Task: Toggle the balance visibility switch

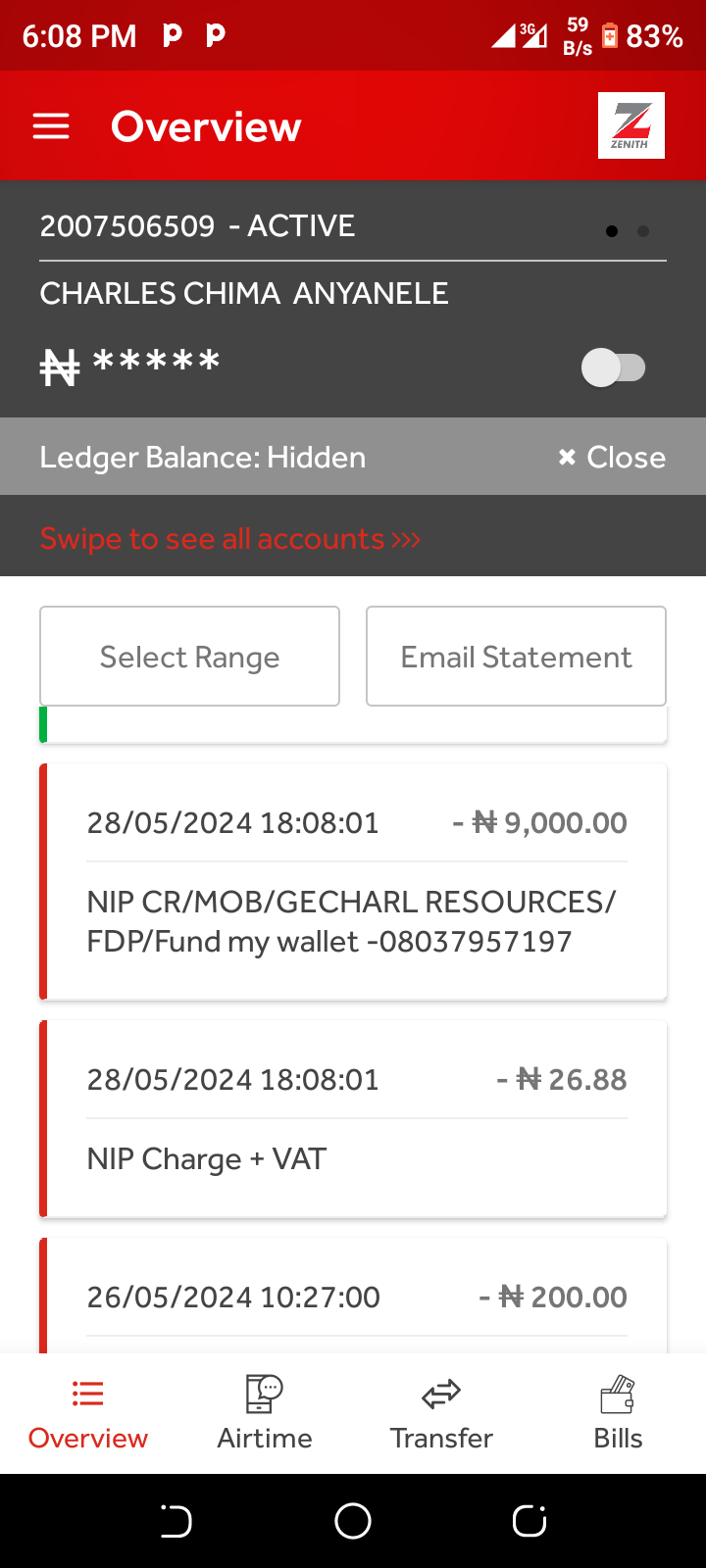Action: coord(614,367)
